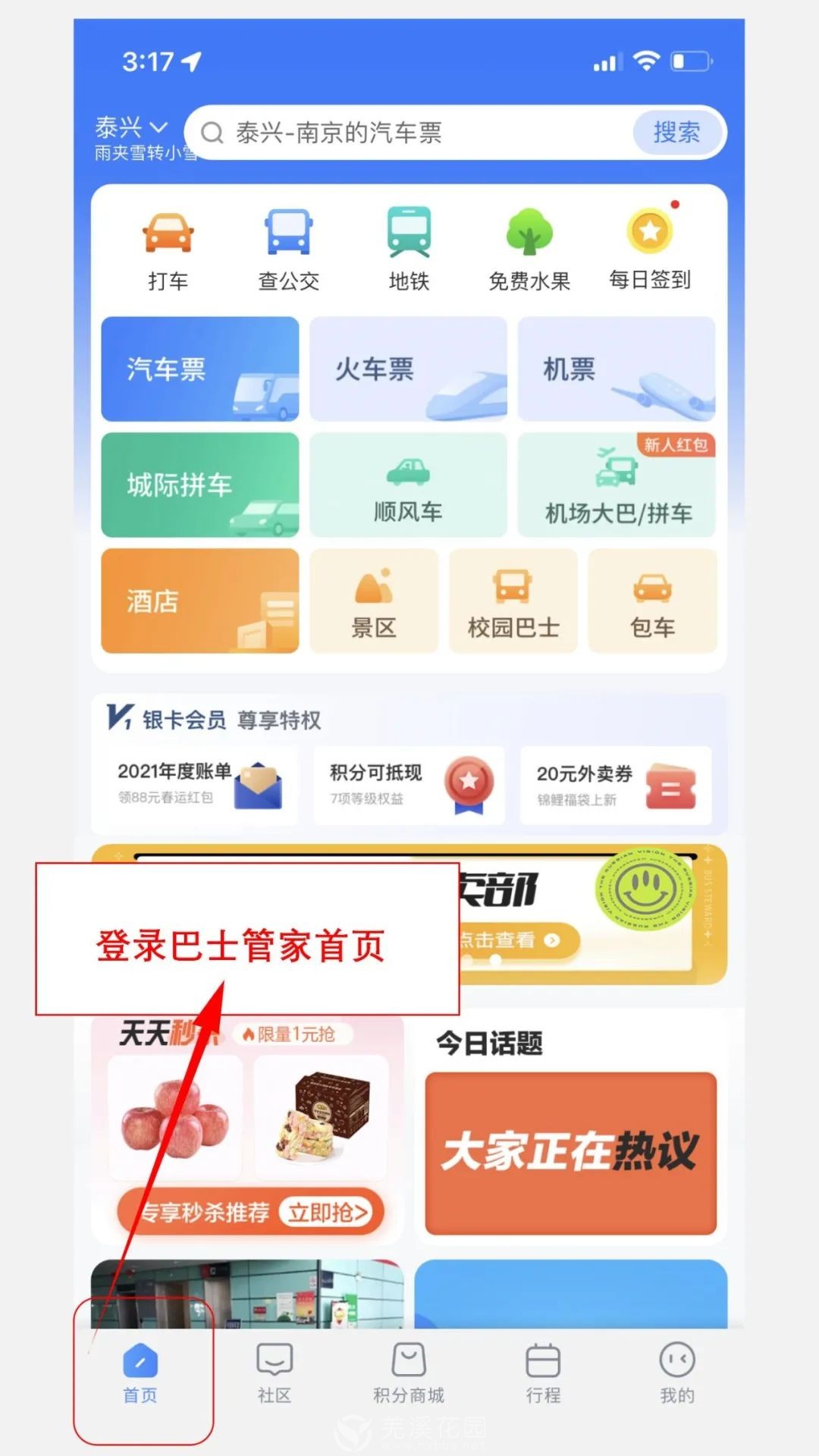This screenshot has height=1456, width=819.
Task: Select 火车票 train tickets
Action: (408, 369)
